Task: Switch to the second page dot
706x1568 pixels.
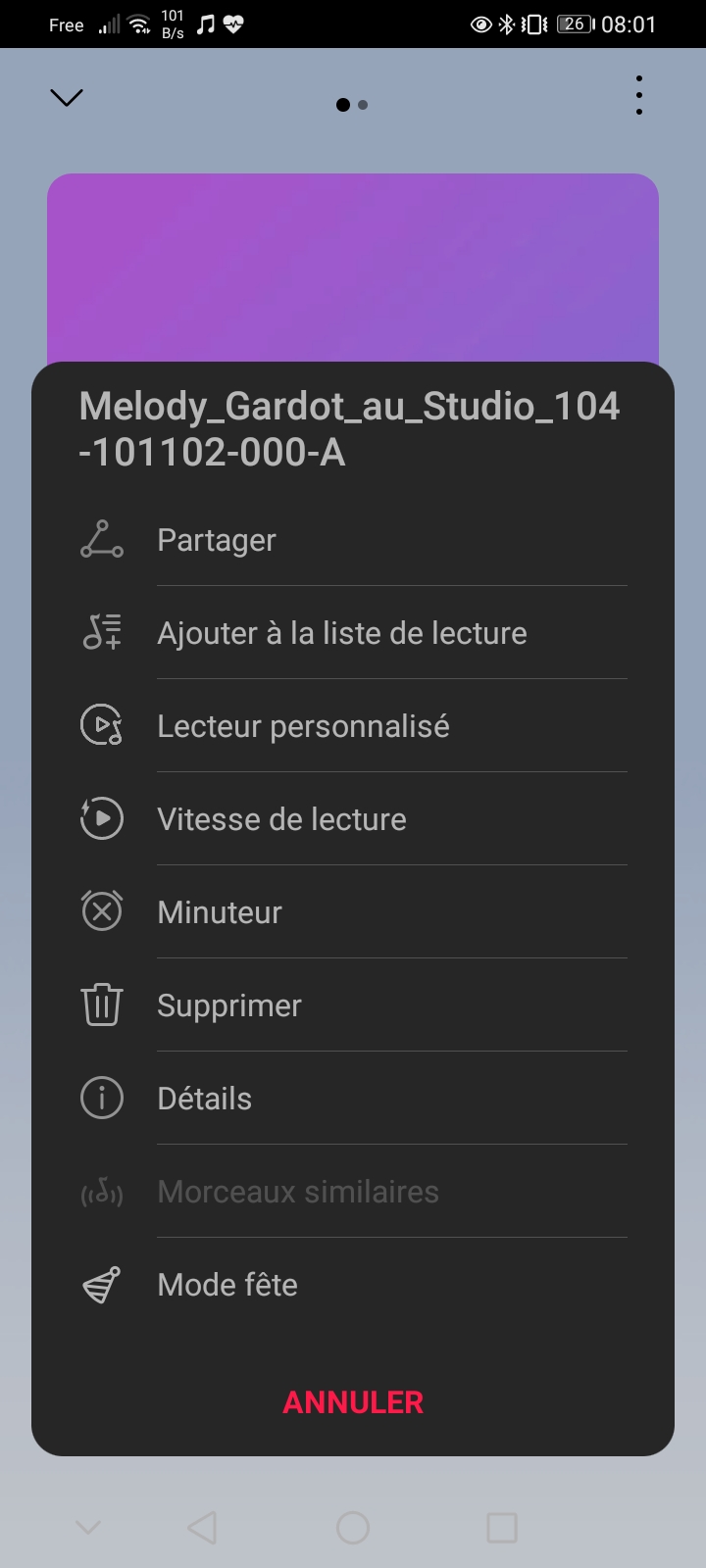Action: 363,104
